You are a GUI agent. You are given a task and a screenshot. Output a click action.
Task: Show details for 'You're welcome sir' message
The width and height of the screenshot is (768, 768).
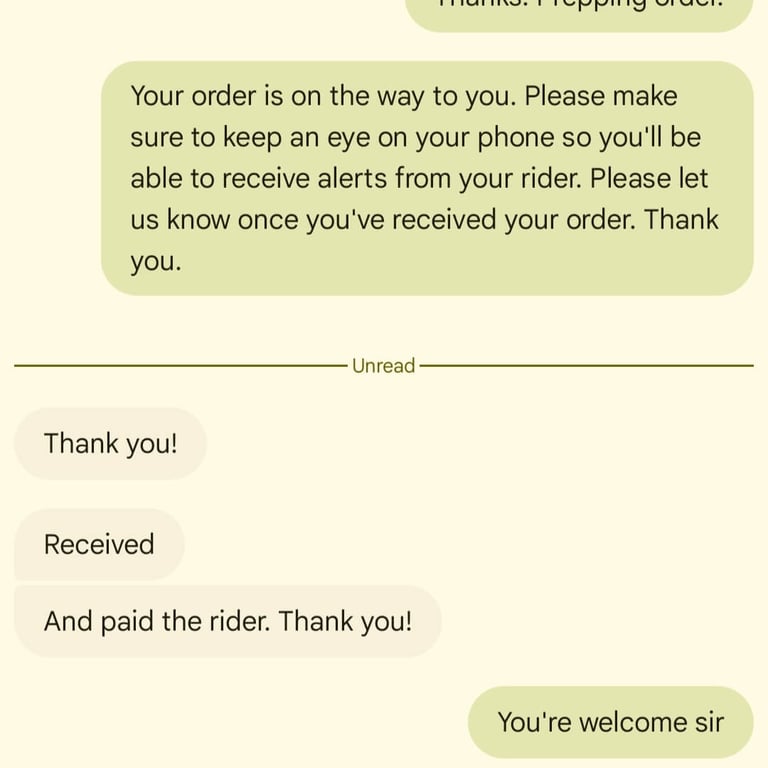coord(610,722)
